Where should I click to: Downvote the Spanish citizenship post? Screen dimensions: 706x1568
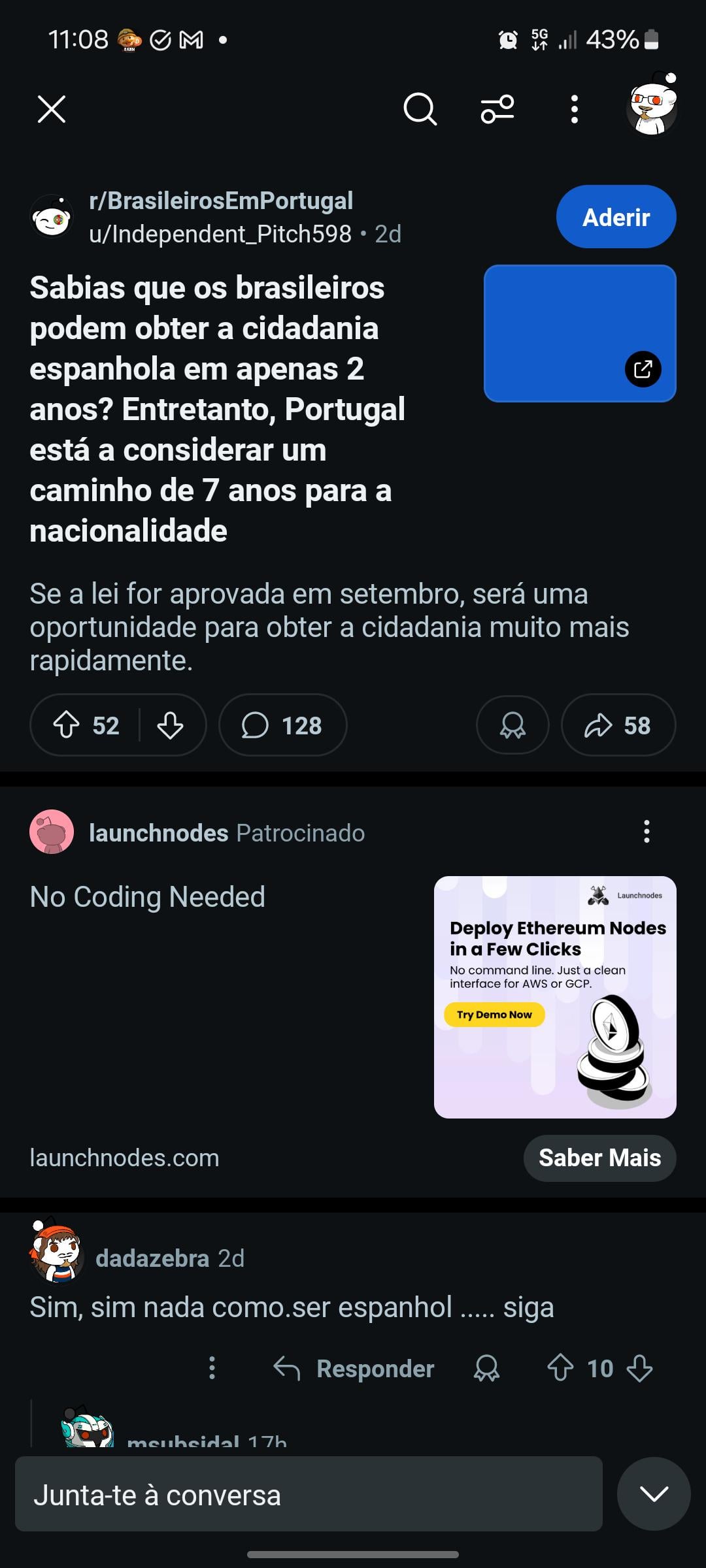[170, 725]
